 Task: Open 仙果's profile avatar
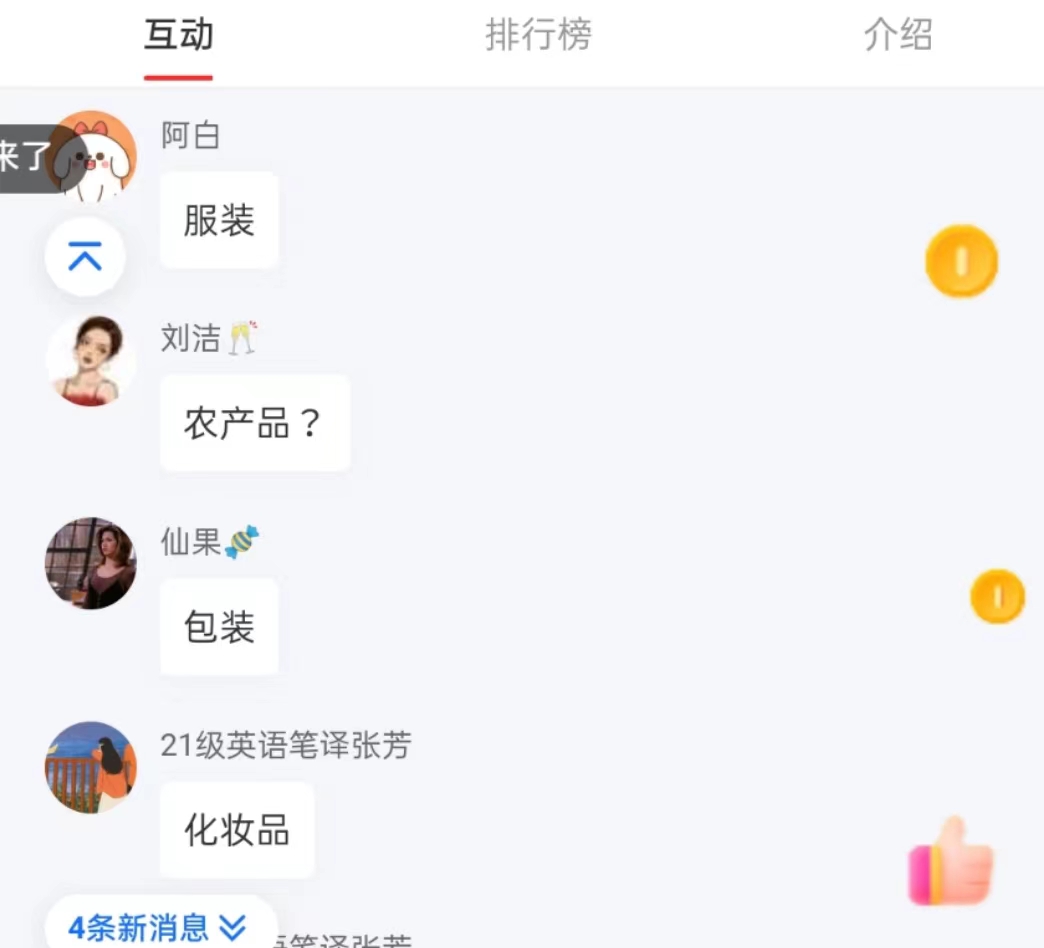91,563
